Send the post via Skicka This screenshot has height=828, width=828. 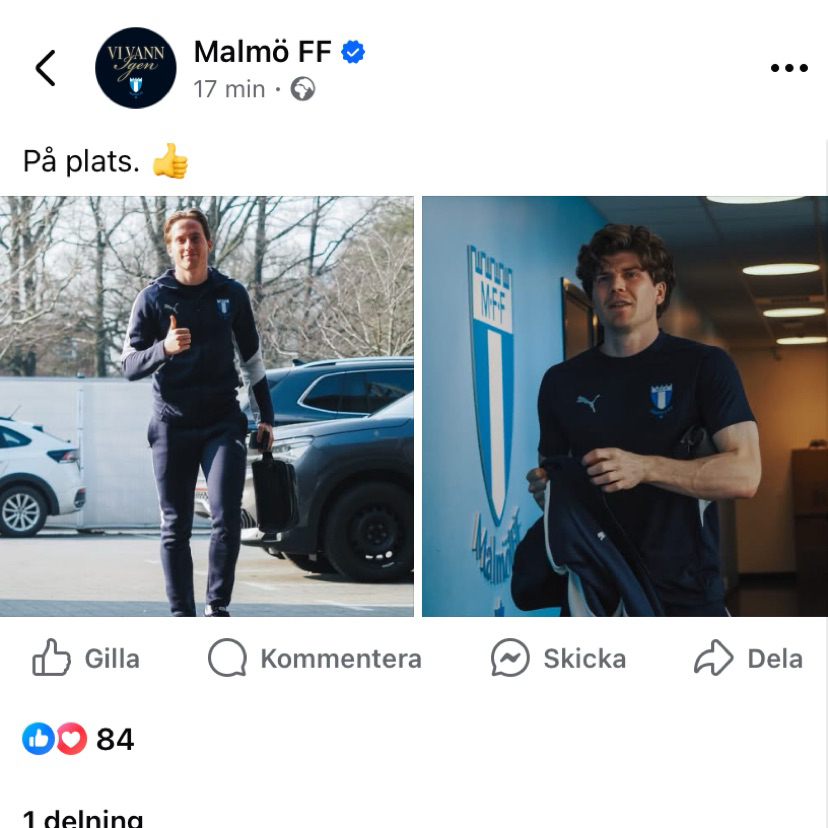[558, 658]
